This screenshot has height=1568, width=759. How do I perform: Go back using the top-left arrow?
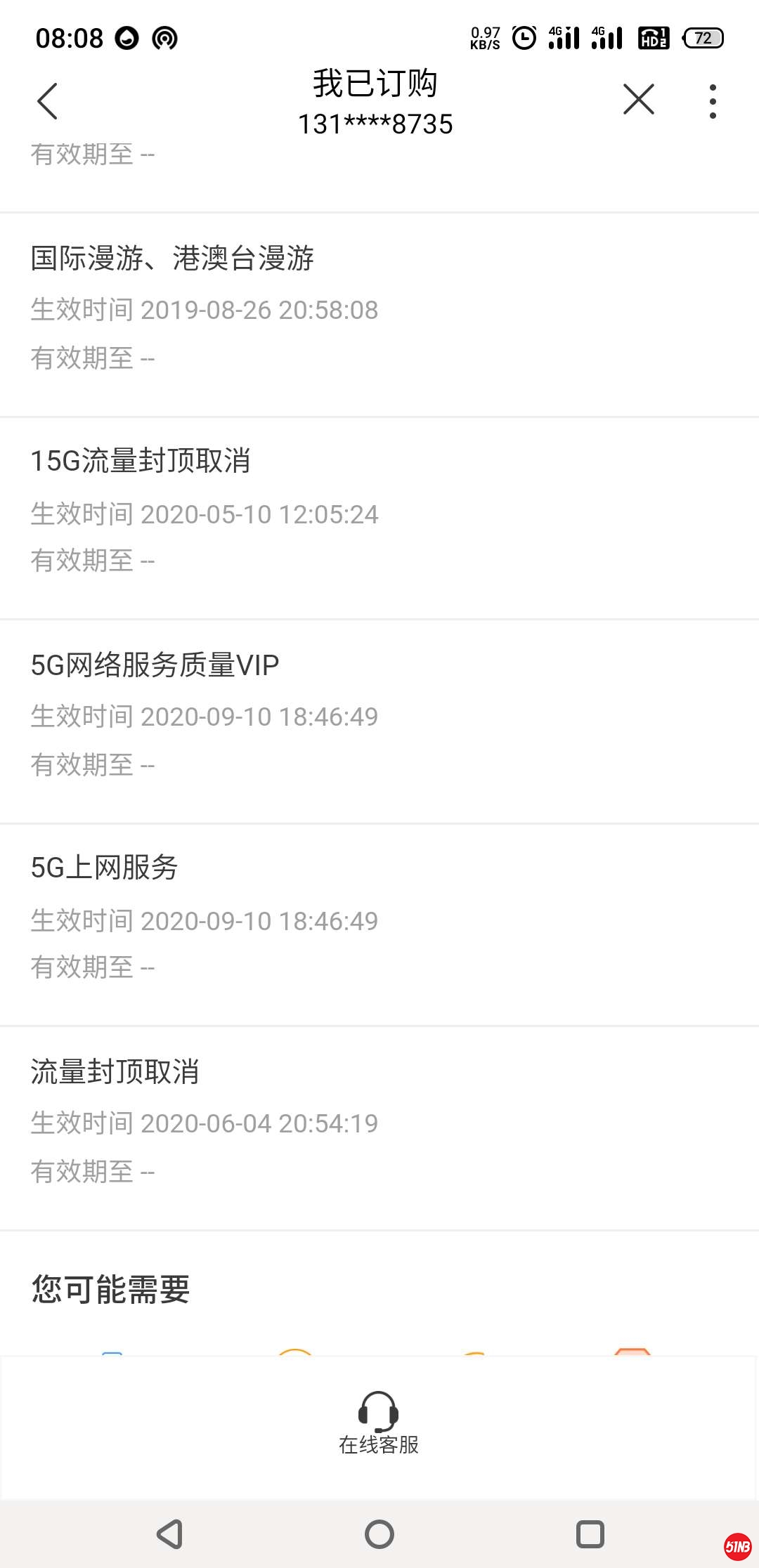[x=47, y=101]
